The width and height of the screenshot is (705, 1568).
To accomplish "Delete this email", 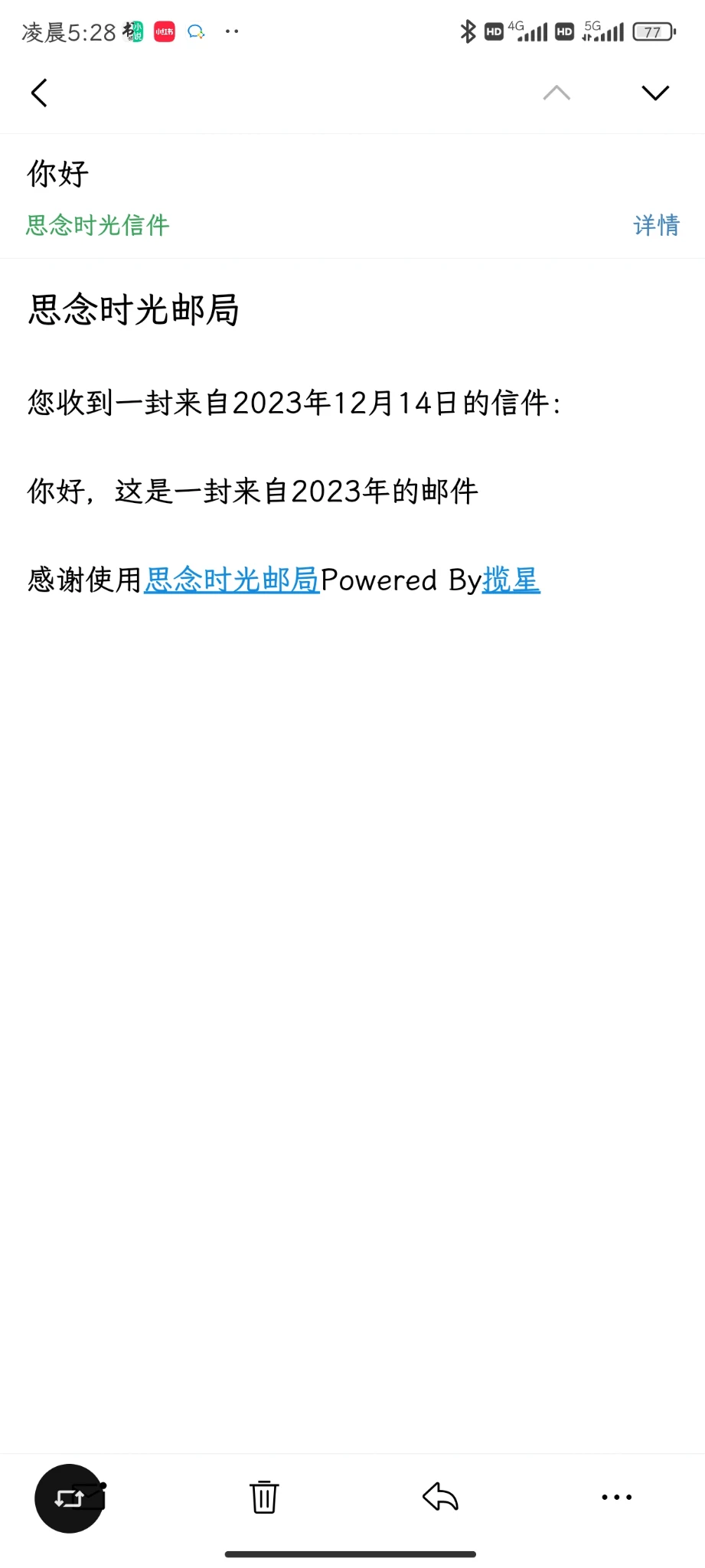I will 264,1497.
